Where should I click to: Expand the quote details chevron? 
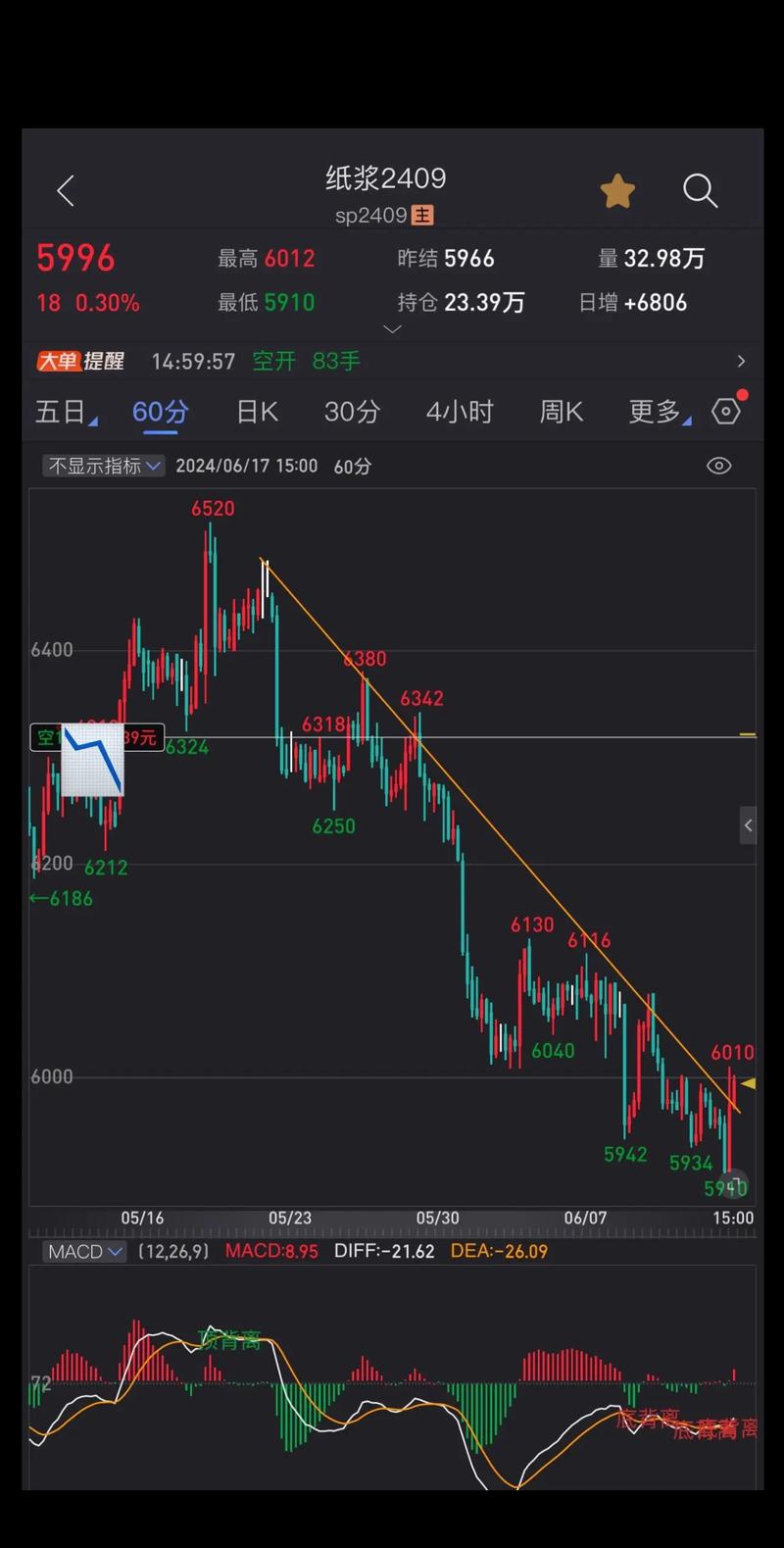click(392, 329)
